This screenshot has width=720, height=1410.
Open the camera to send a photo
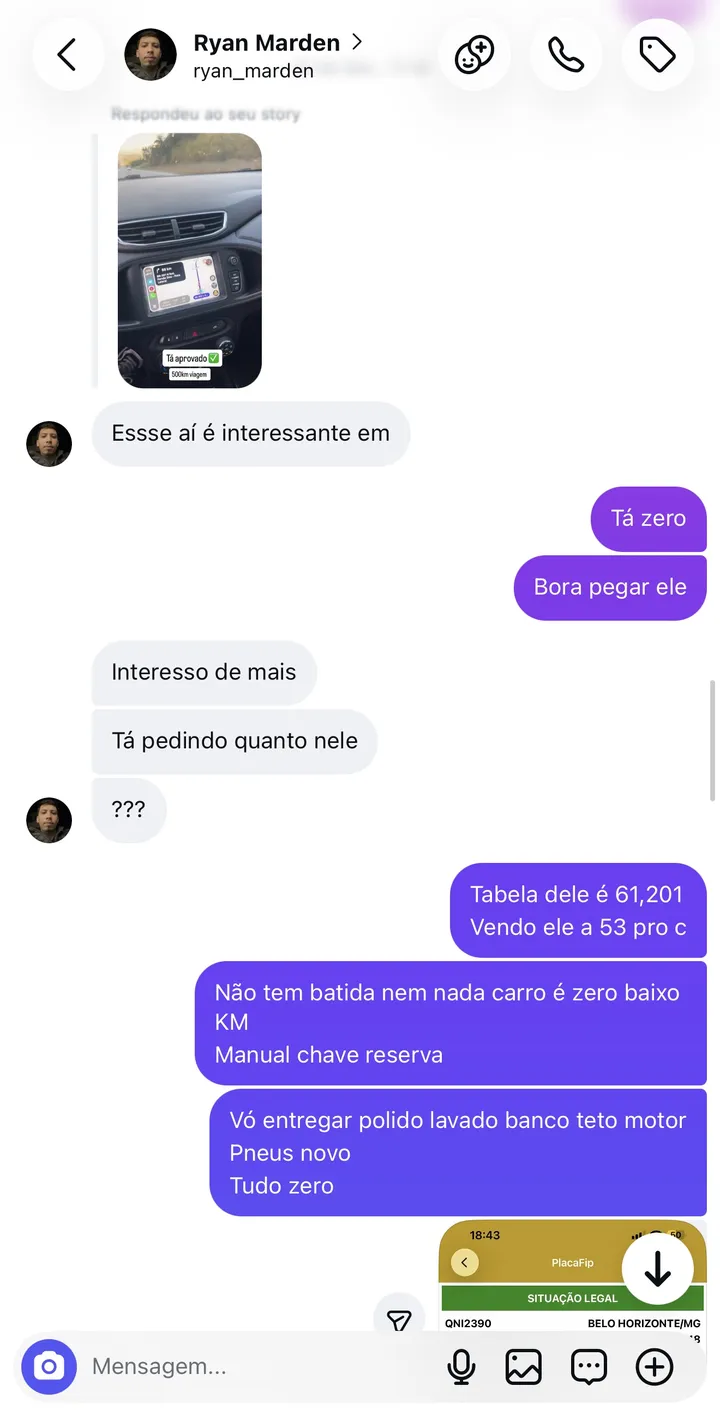click(49, 1366)
